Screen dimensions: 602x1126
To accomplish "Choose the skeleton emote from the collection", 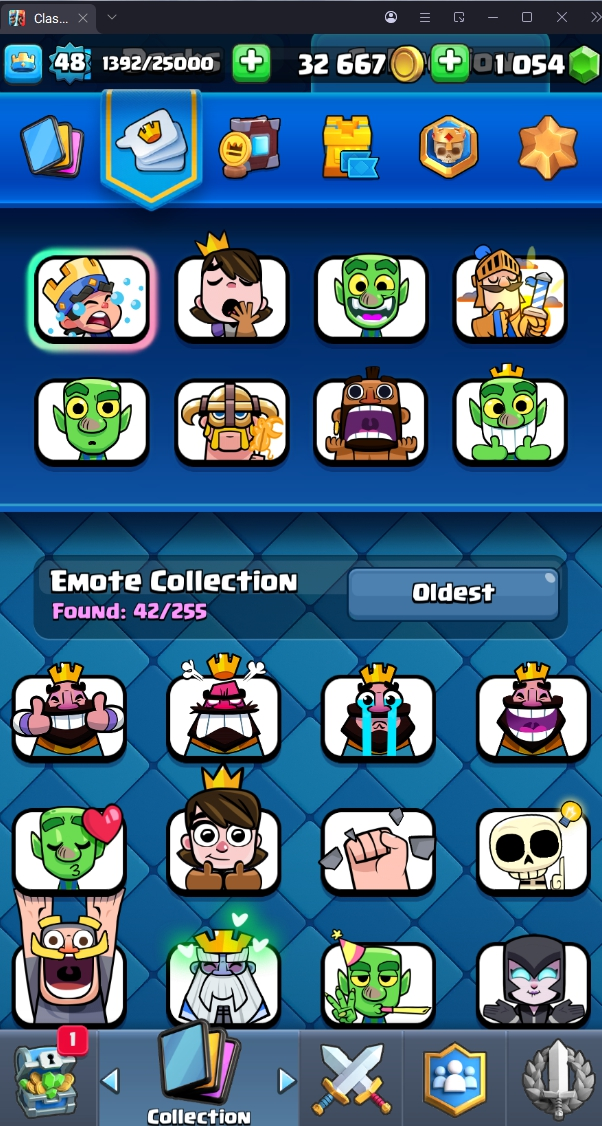I will click(x=532, y=849).
